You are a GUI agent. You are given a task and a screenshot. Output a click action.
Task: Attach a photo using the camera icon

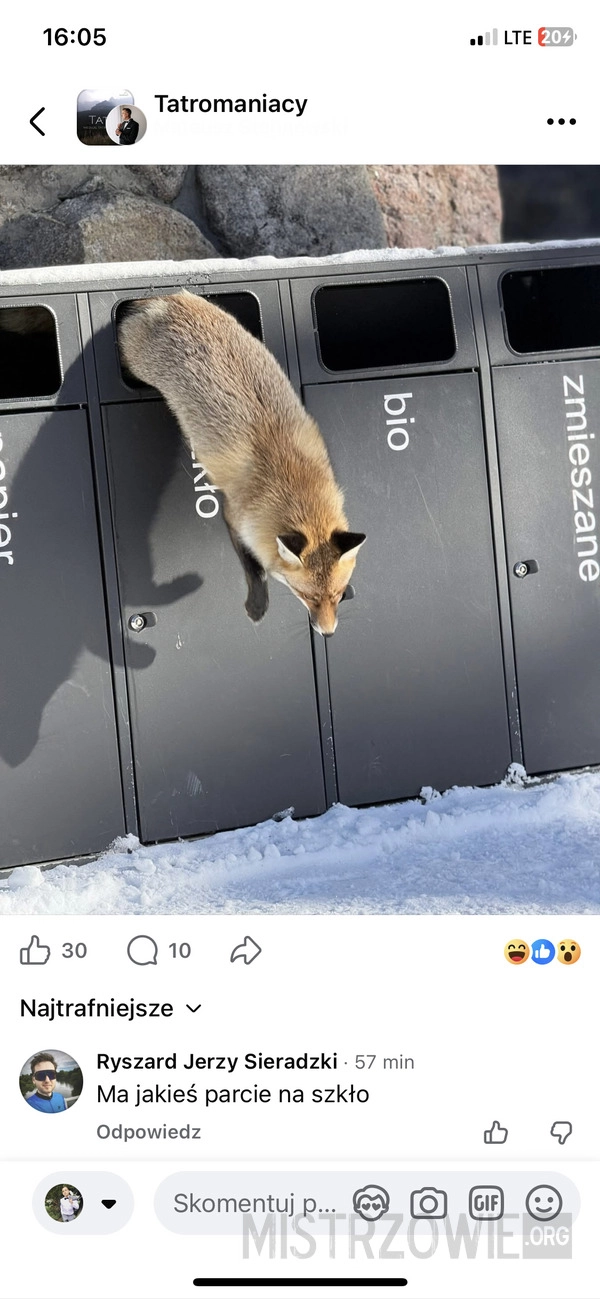pos(429,1203)
